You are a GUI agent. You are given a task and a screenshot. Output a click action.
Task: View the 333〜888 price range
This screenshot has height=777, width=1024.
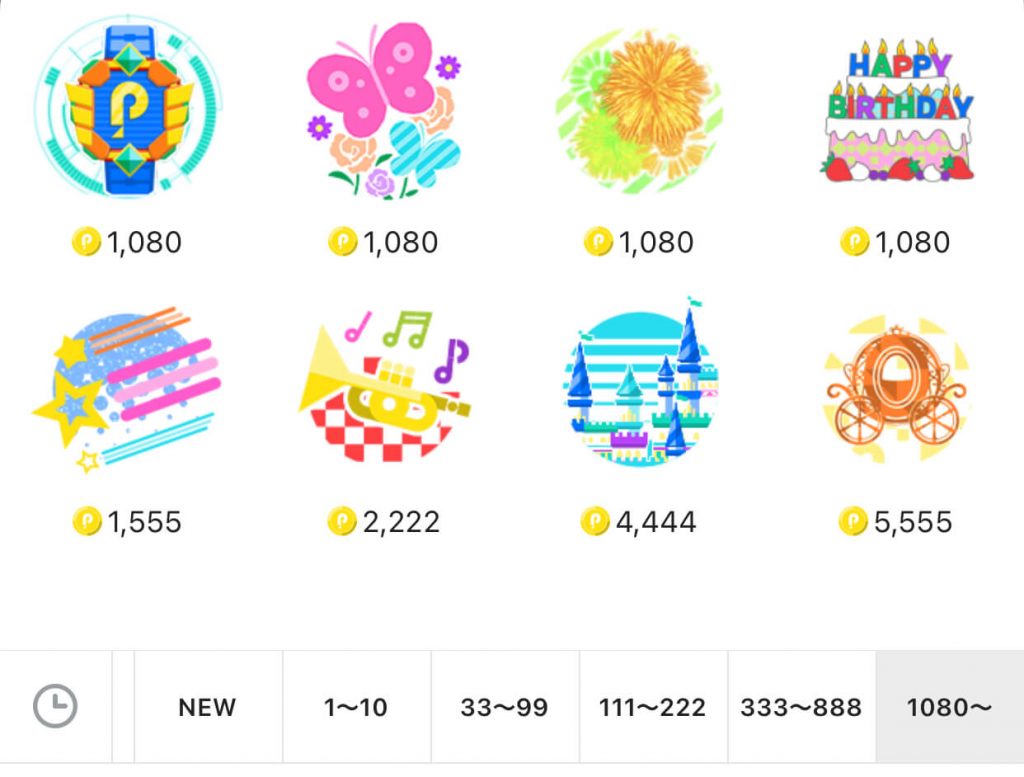801,707
